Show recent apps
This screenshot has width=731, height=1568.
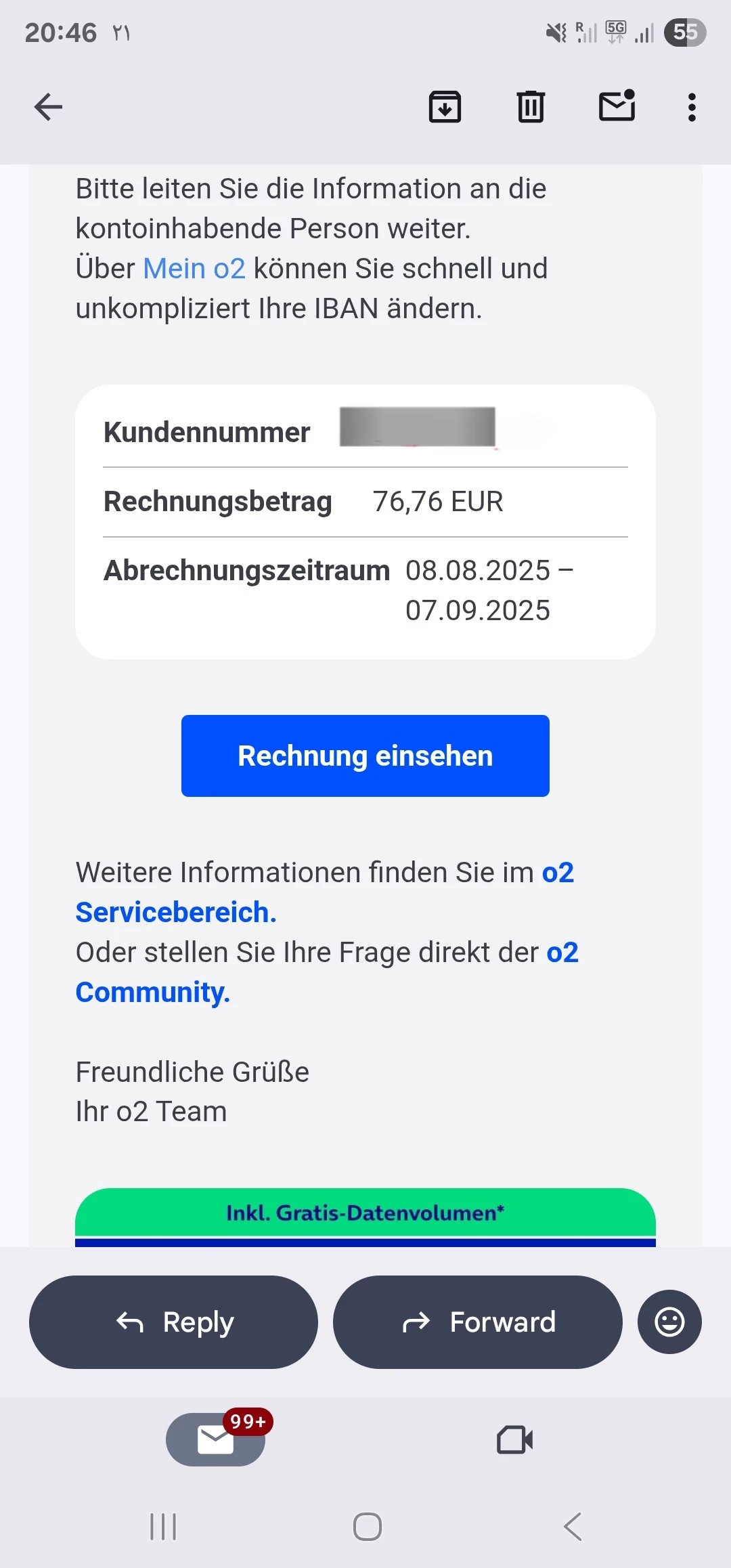[x=163, y=1527]
